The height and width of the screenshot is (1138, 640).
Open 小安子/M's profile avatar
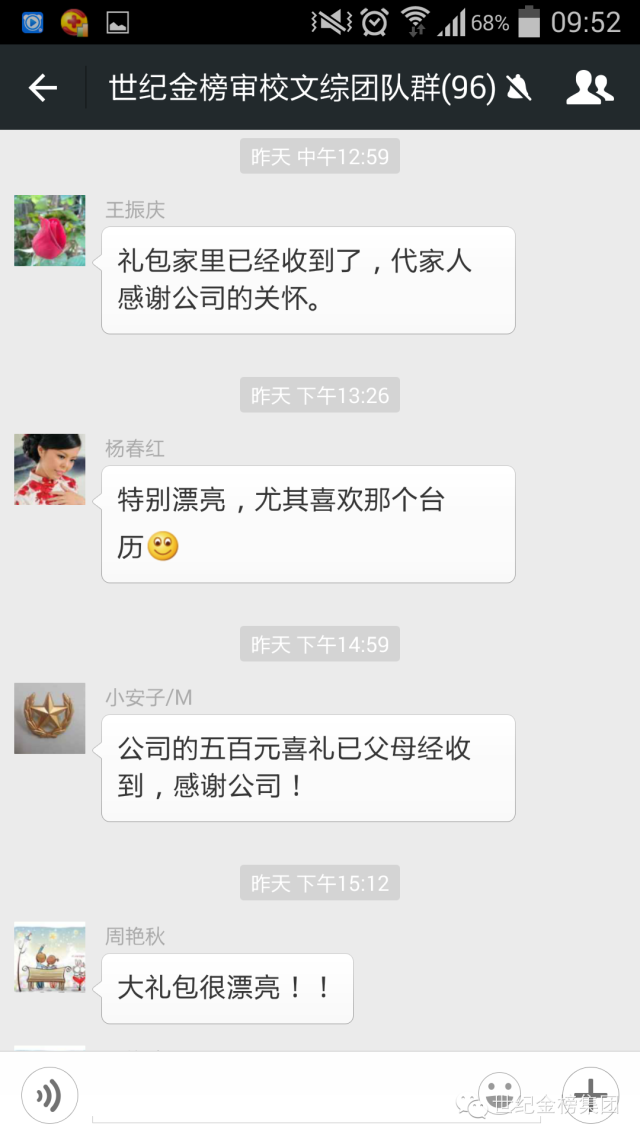click(x=49, y=718)
